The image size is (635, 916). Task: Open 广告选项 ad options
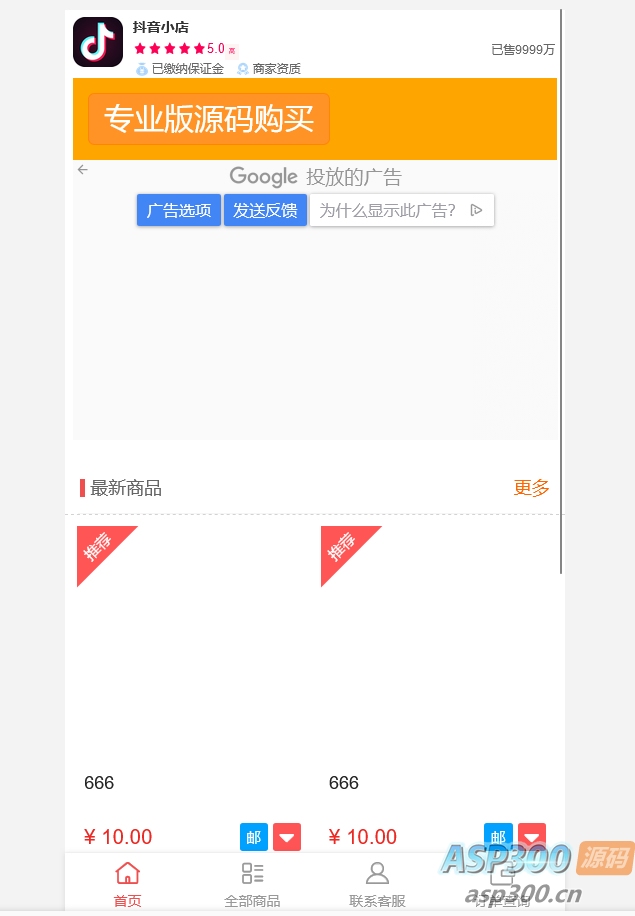tap(179, 210)
